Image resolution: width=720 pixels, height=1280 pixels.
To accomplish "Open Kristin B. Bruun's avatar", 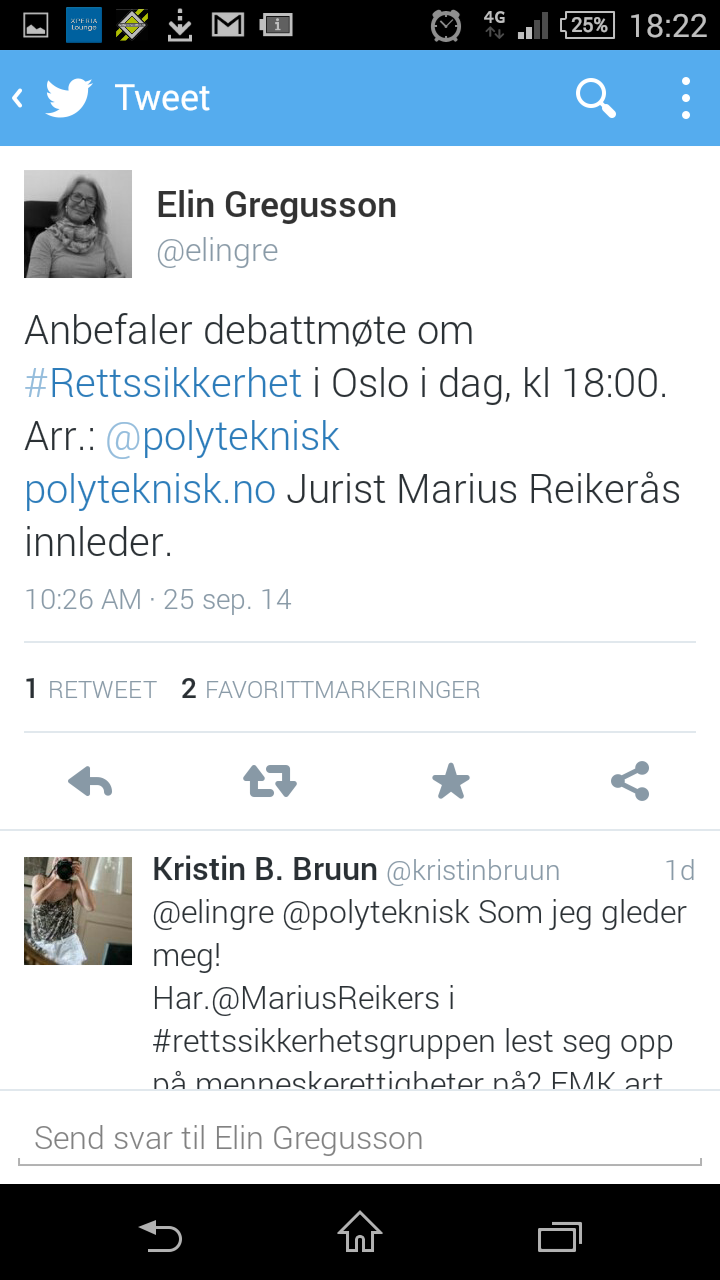I will pyautogui.click(x=78, y=910).
